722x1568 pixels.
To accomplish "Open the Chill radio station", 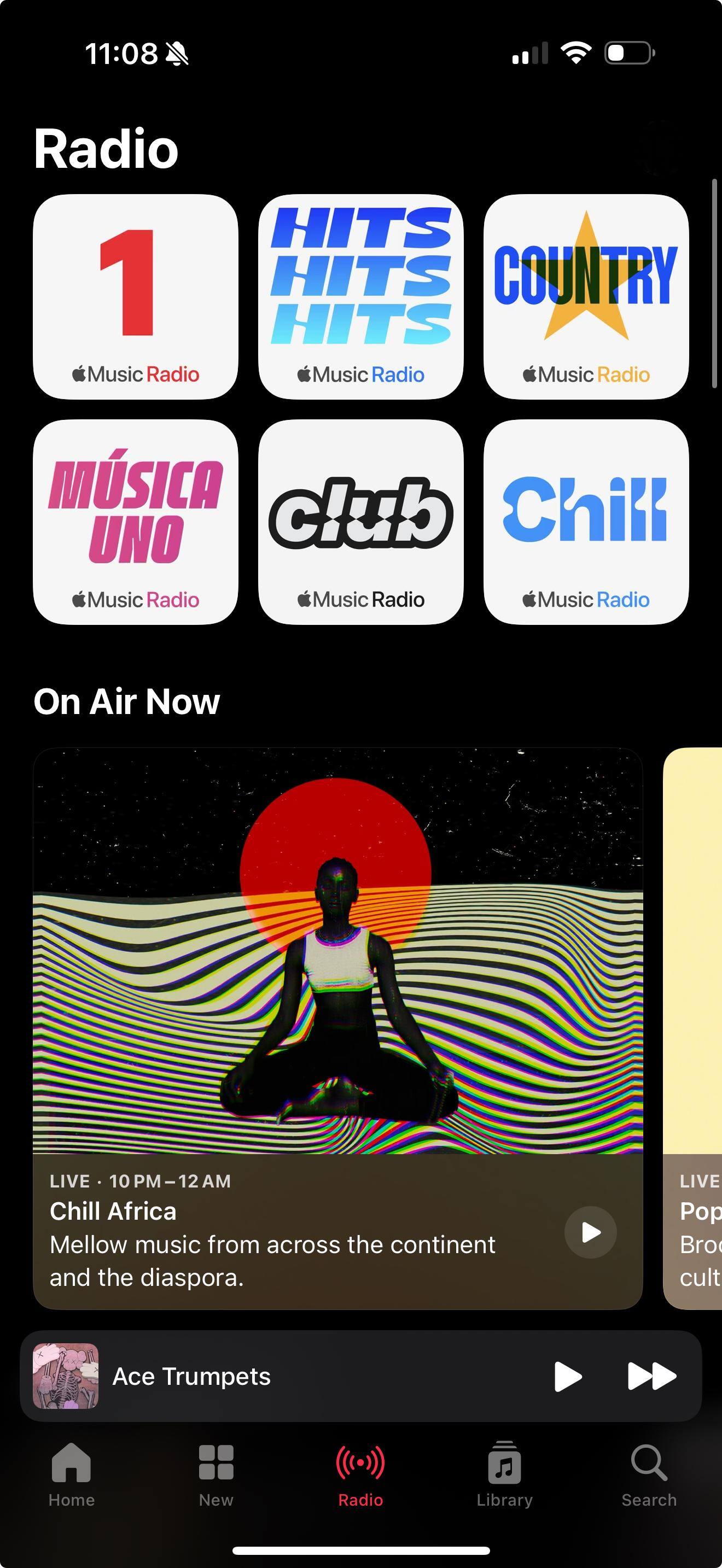I will point(586,522).
